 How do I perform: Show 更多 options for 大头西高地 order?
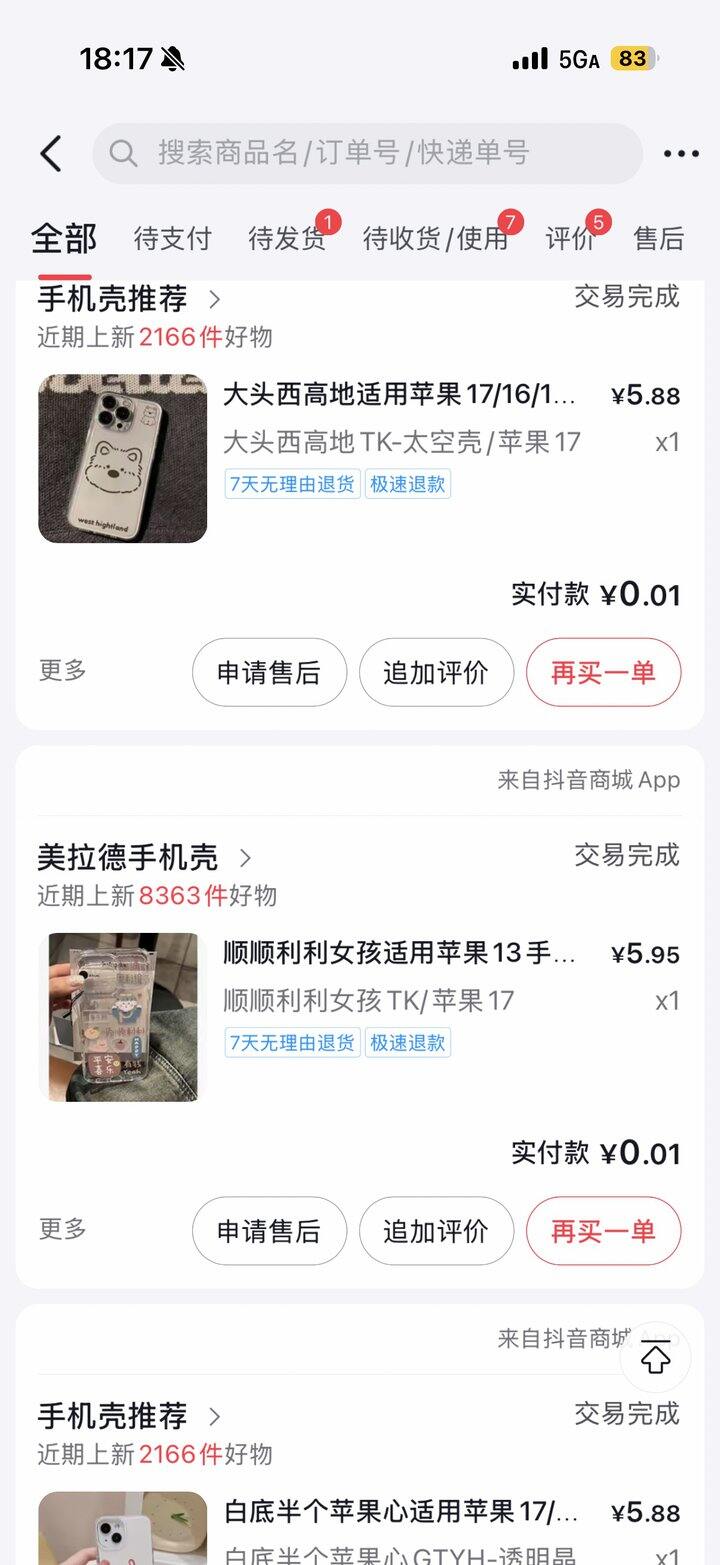coord(63,670)
